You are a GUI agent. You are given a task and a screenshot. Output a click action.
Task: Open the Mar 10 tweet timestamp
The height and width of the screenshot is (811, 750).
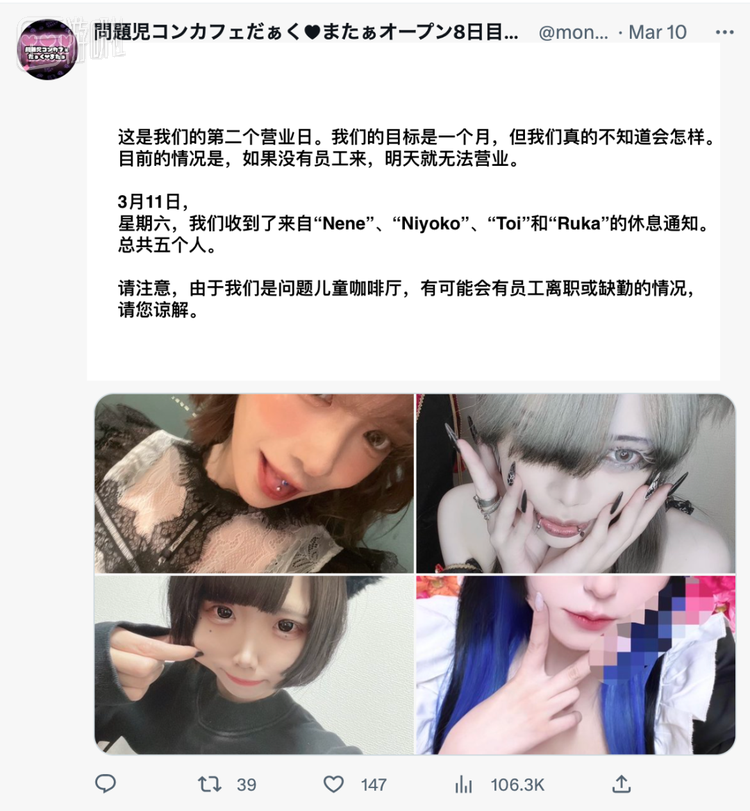(658, 32)
